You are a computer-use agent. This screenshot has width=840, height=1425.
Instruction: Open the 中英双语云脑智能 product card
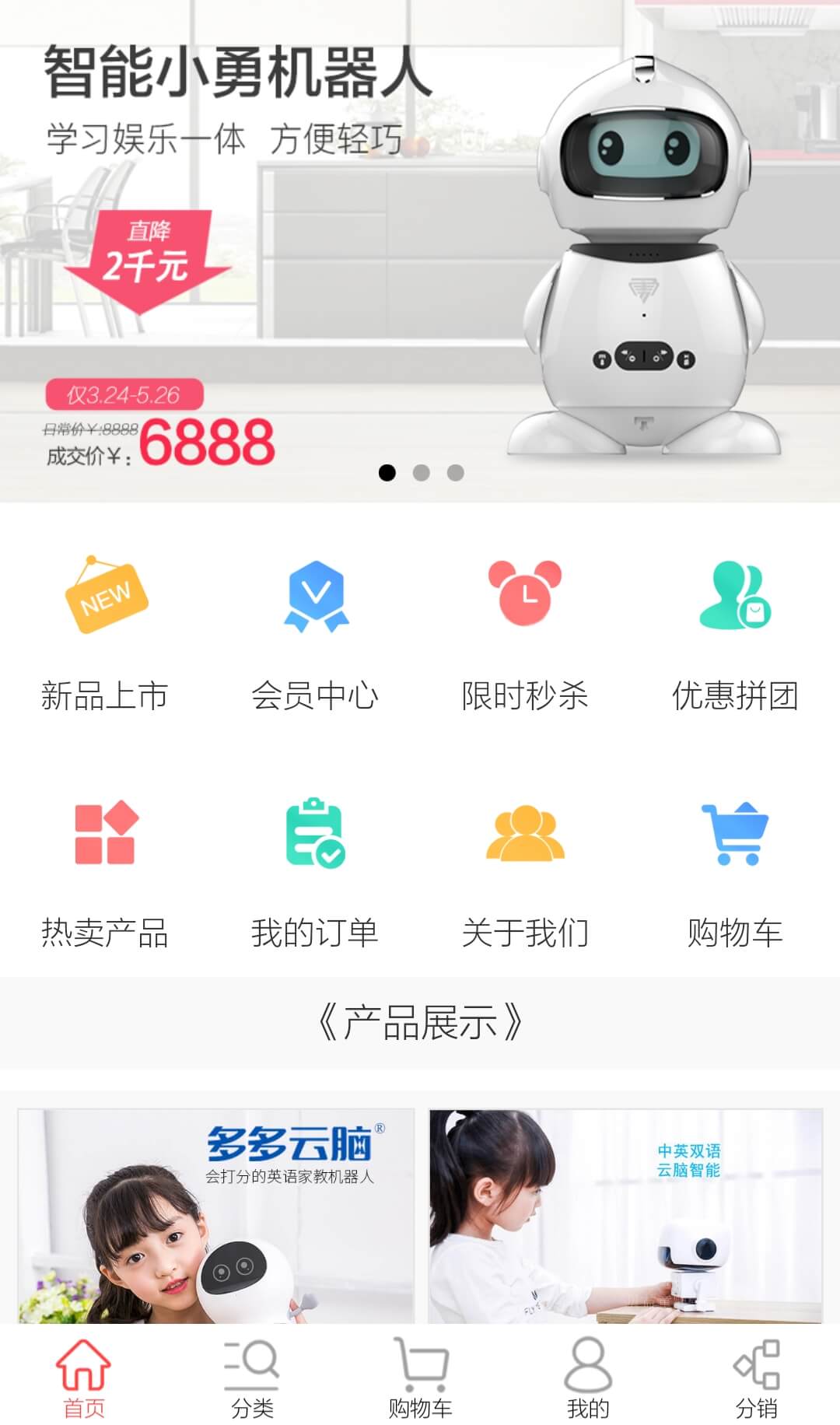click(625, 1216)
